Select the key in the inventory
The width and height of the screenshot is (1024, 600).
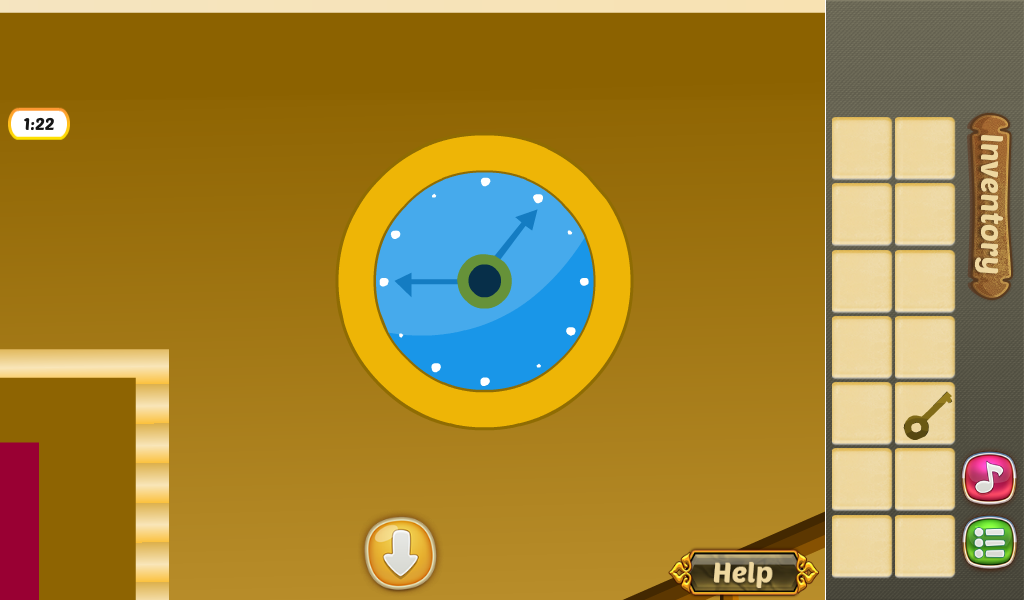click(925, 414)
